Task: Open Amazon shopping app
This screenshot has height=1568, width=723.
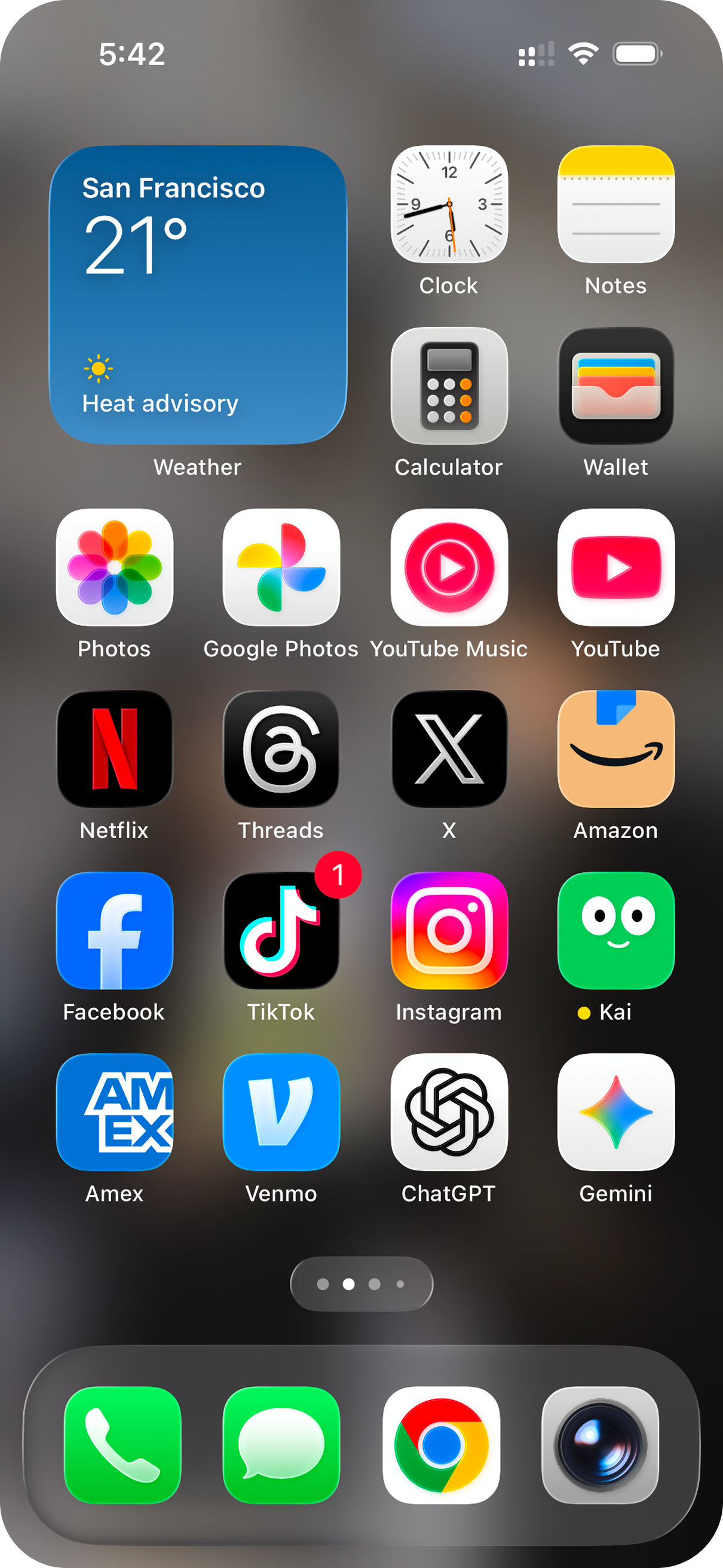Action: click(616, 748)
